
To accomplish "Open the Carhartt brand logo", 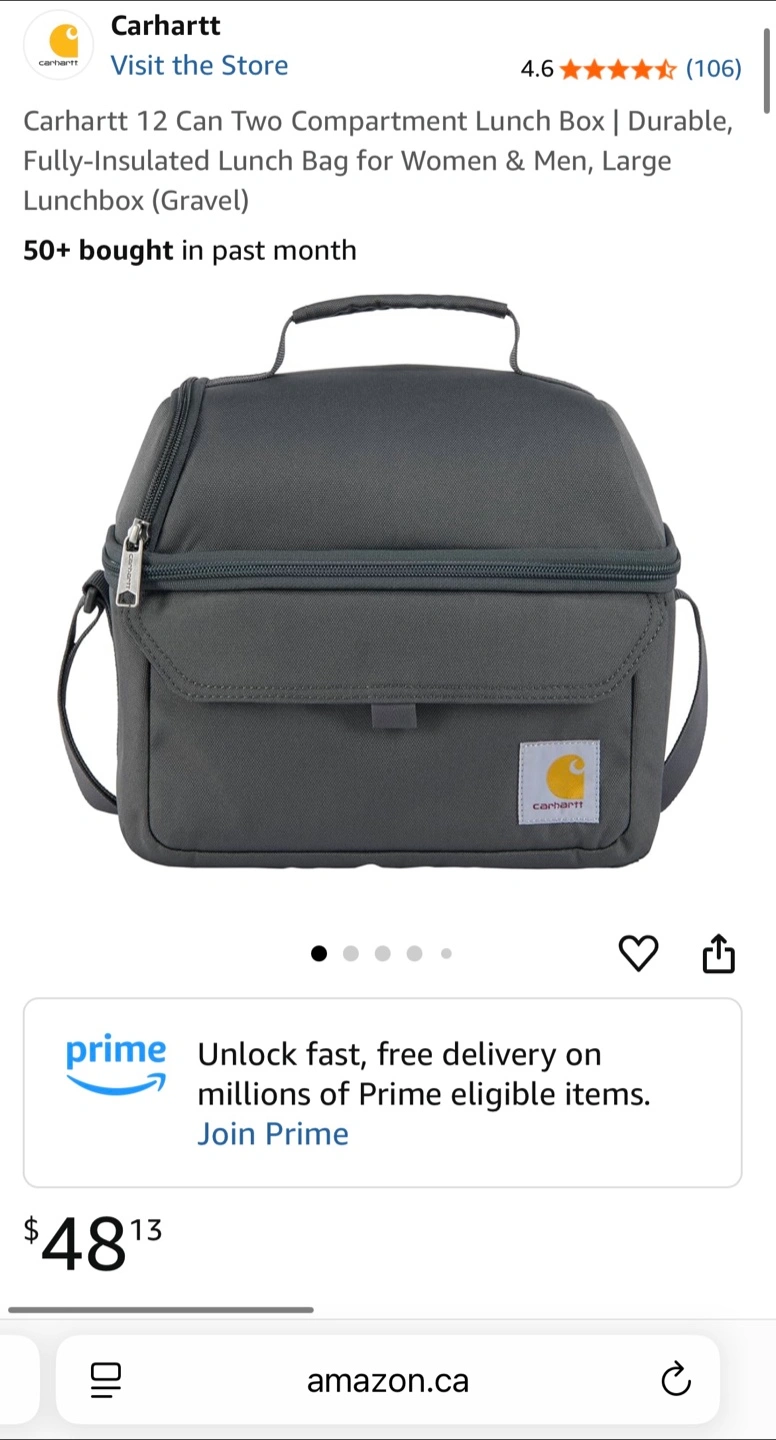I will pyautogui.click(x=58, y=46).
